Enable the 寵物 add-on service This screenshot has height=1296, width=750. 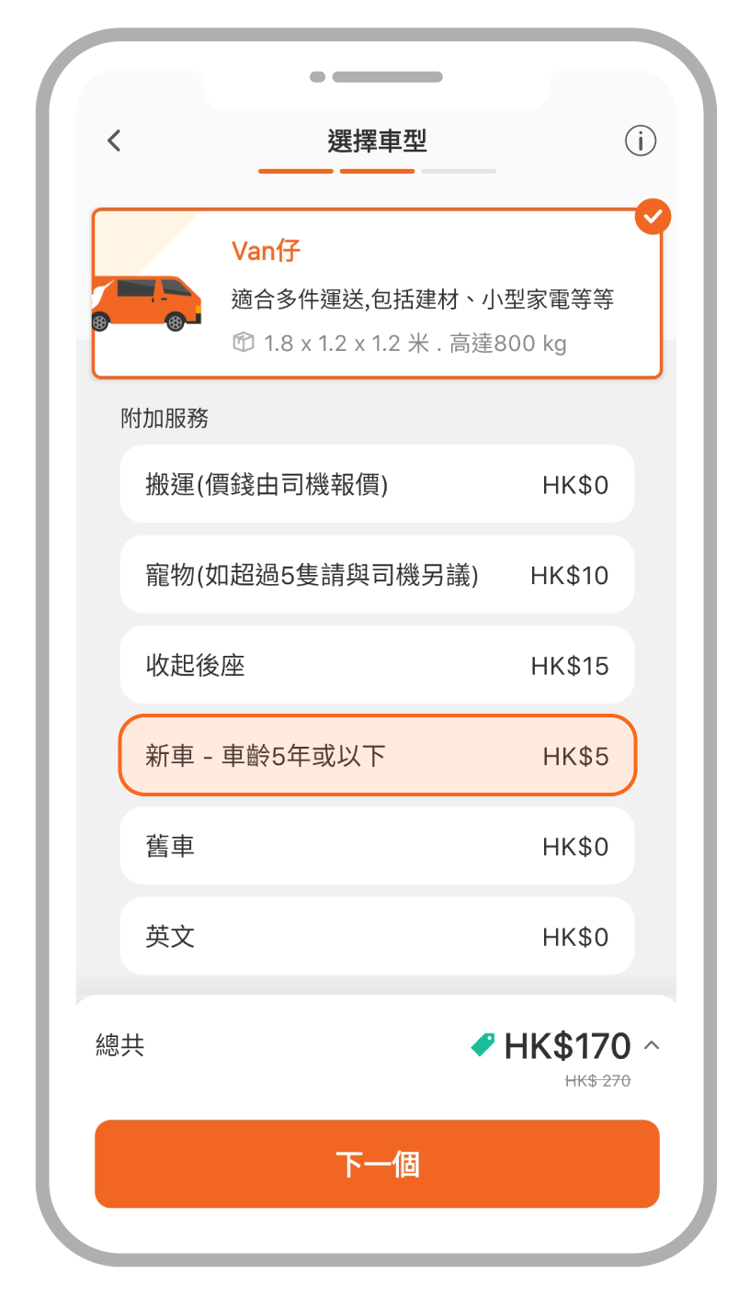[377, 574]
